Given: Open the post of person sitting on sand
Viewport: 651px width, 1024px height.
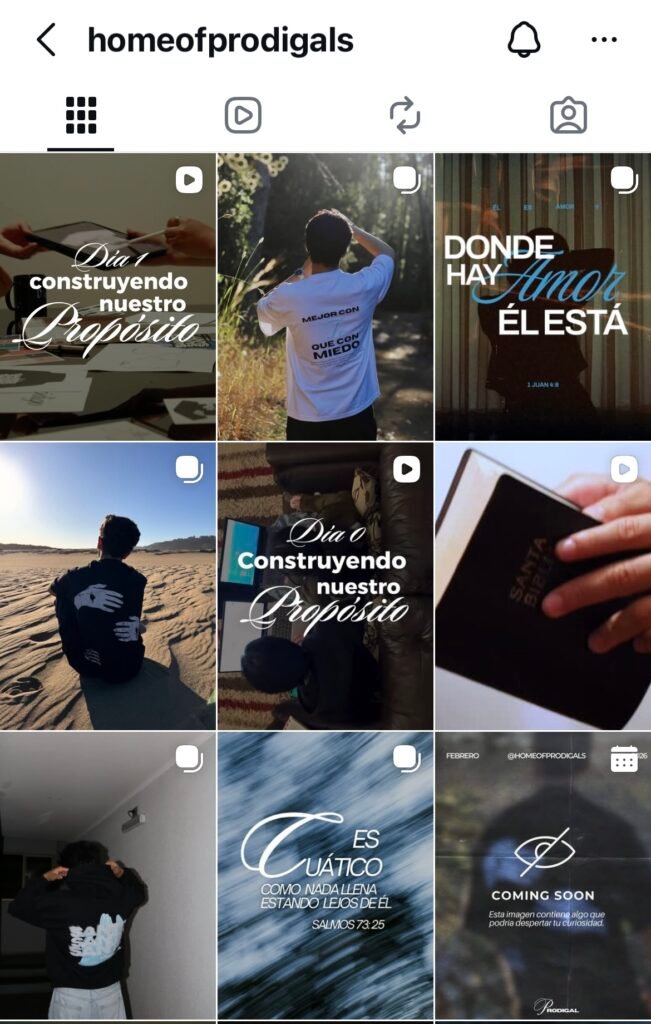Looking at the screenshot, I should [x=108, y=586].
